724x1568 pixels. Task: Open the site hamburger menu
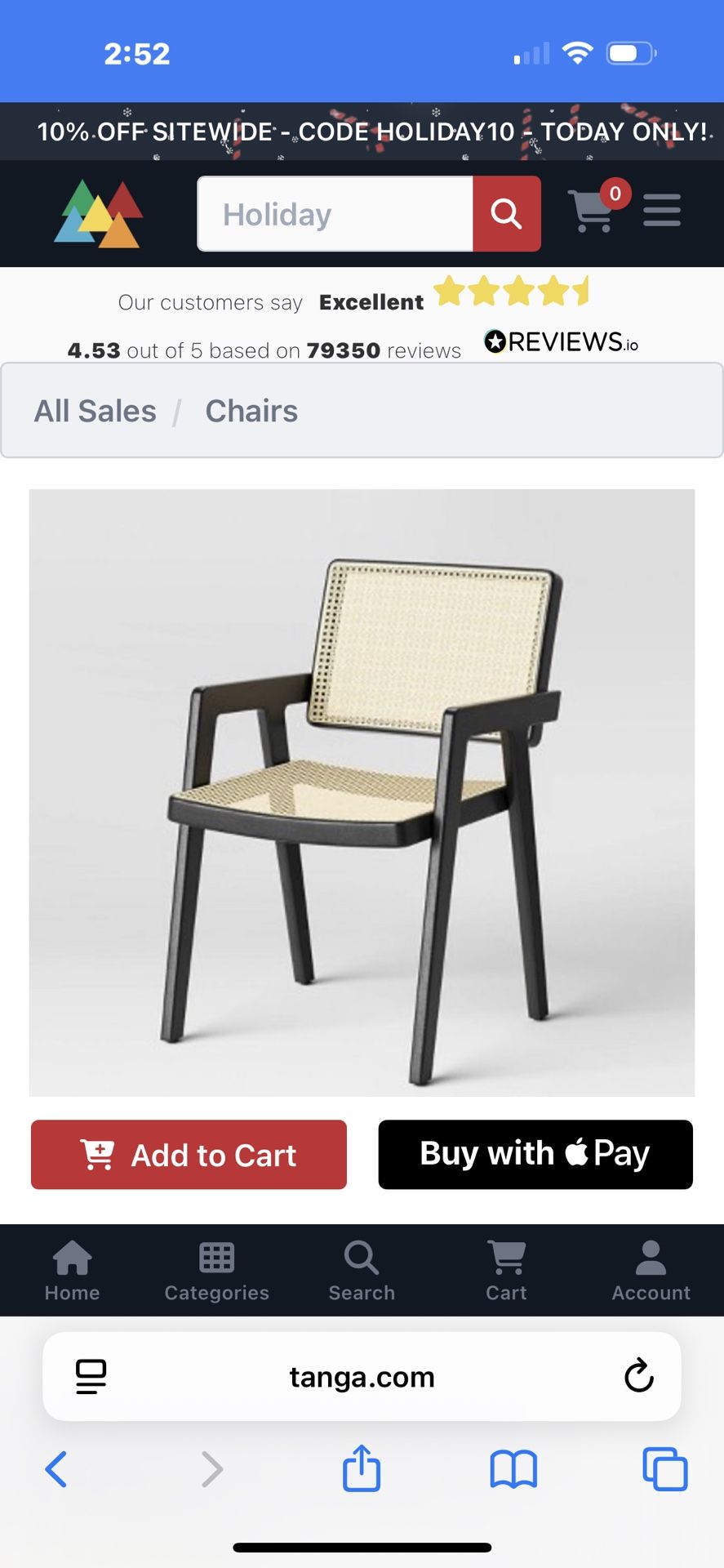pyautogui.click(x=661, y=211)
